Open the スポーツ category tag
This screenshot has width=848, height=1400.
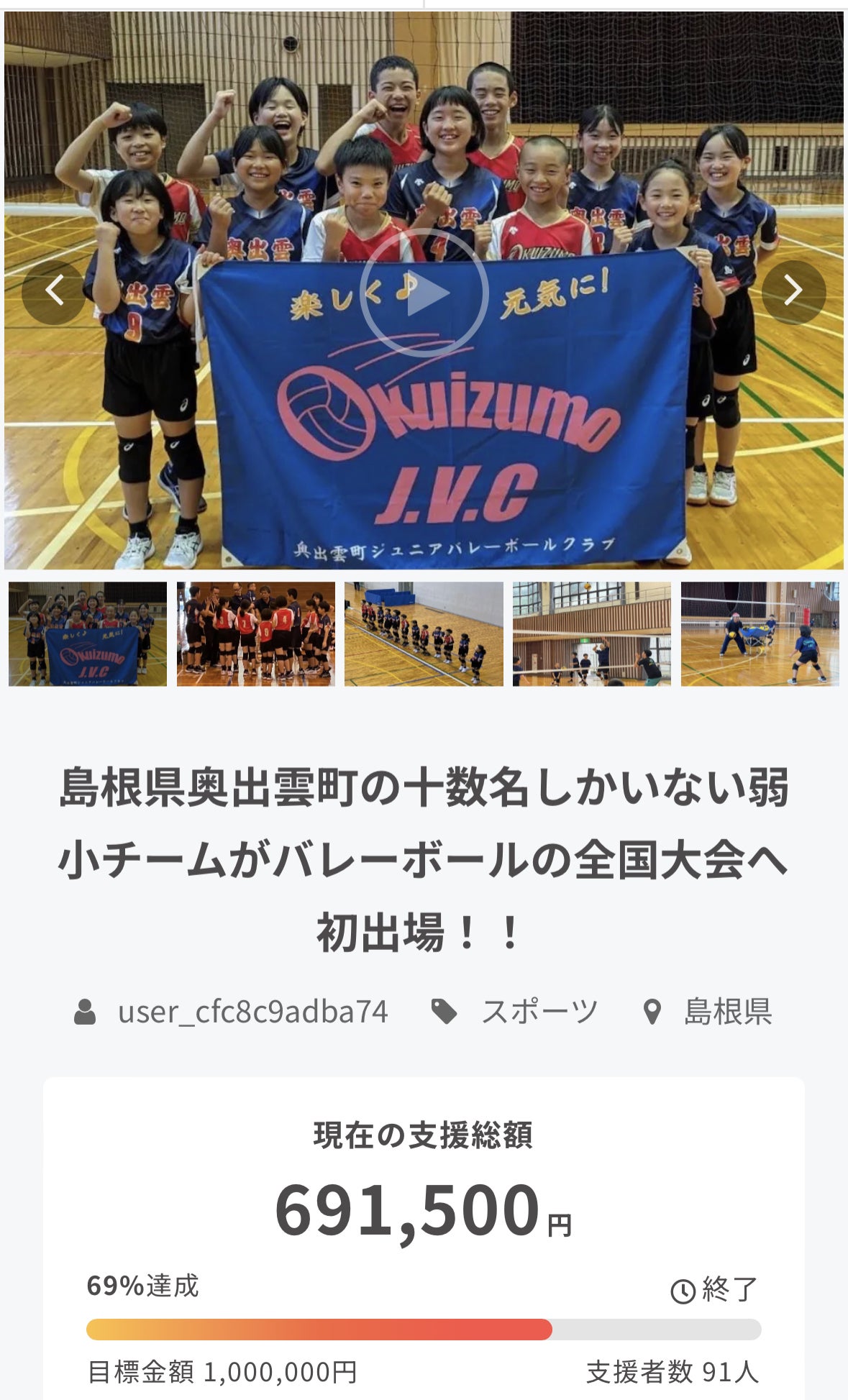pos(538,1012)
